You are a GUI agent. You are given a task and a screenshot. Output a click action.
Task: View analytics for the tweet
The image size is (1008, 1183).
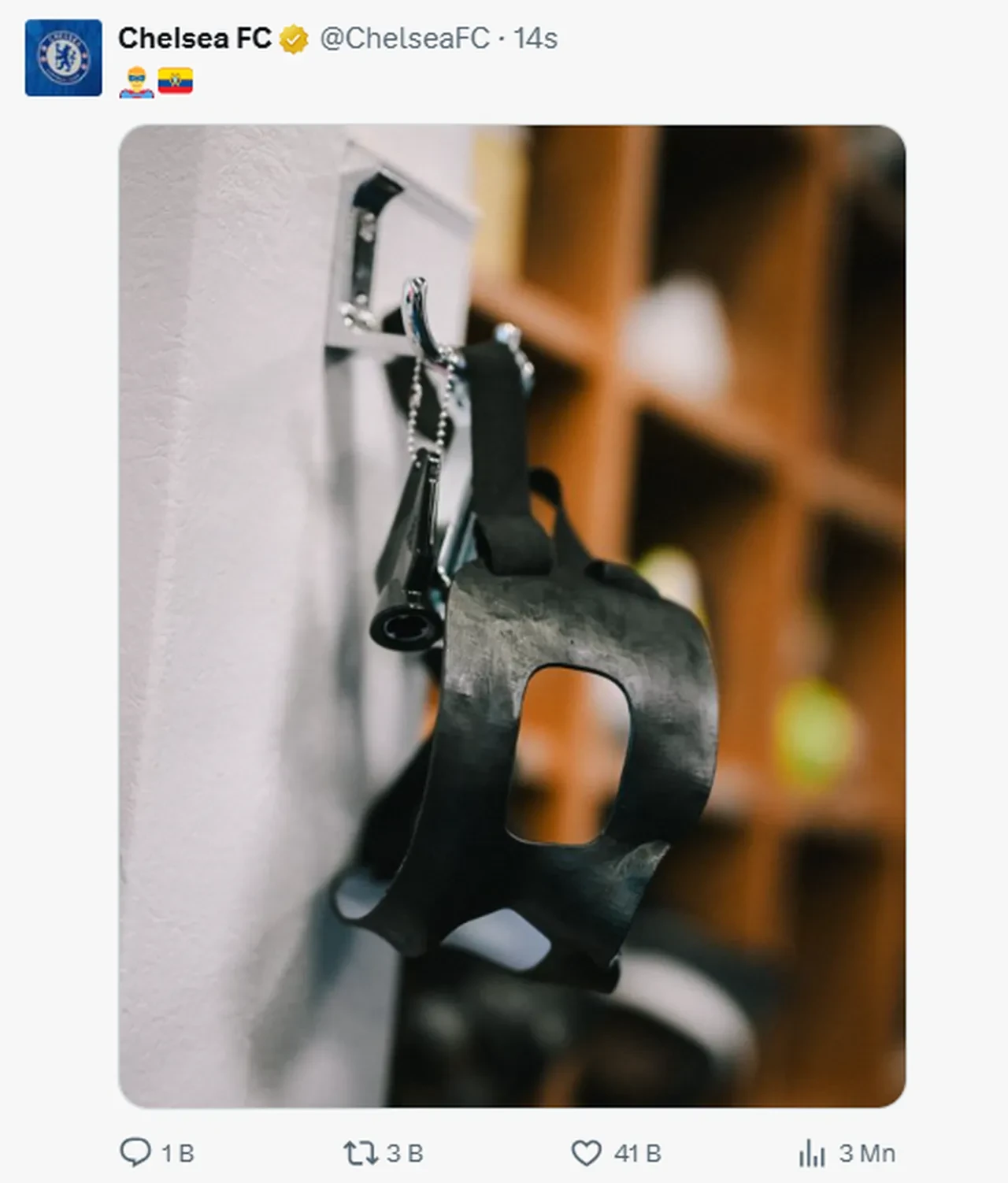[812, 1154]
